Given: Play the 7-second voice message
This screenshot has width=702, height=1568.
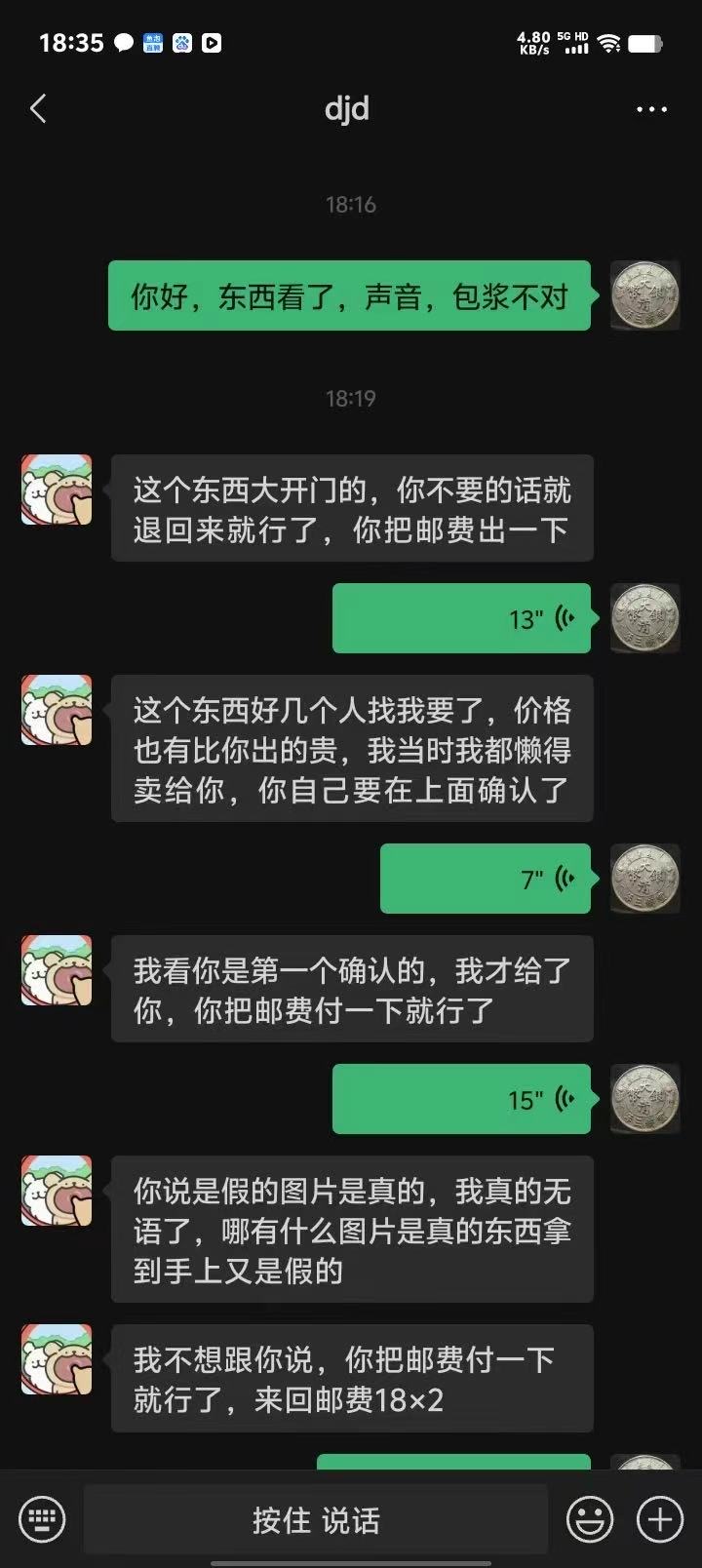Looking at the screenshot, I should [485, 879].
